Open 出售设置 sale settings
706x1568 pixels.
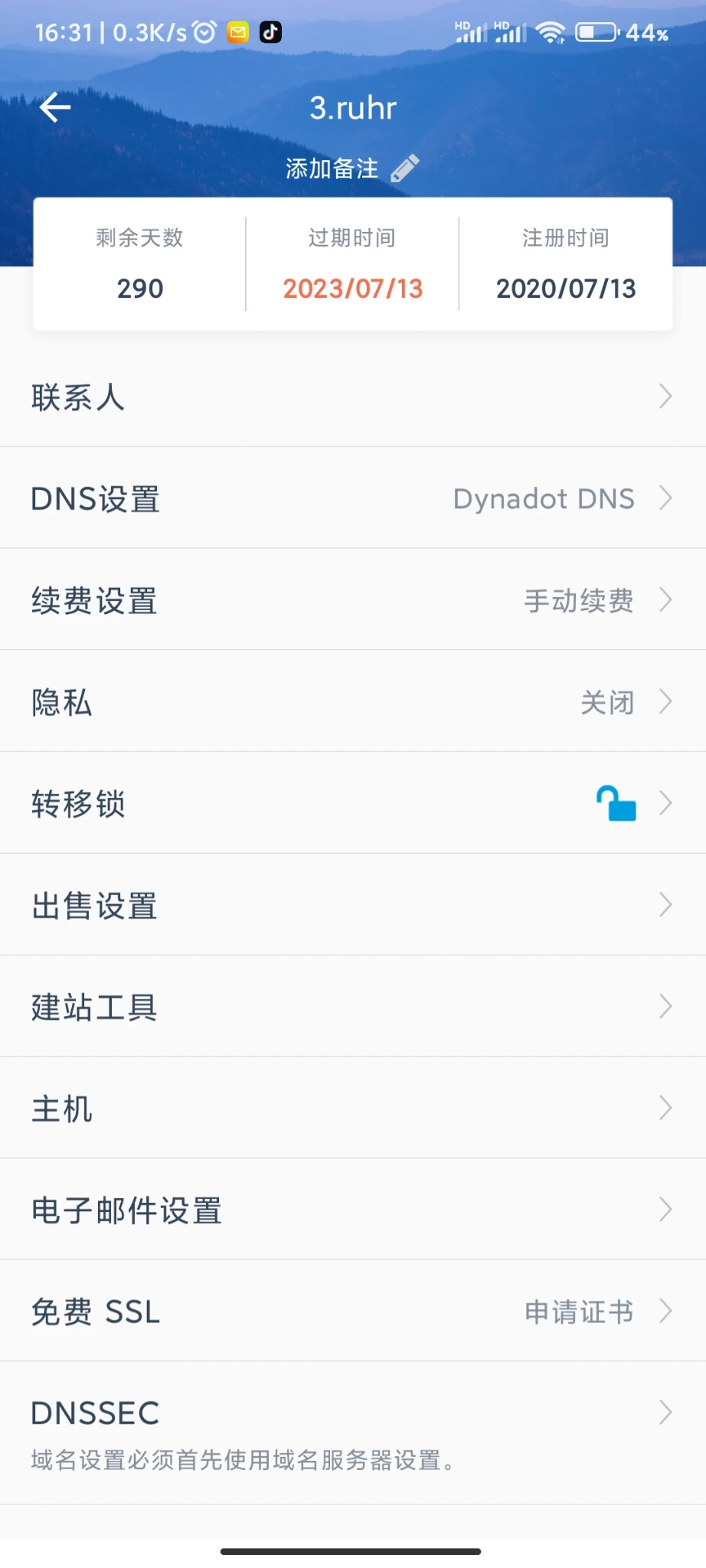tap(352, 905)
